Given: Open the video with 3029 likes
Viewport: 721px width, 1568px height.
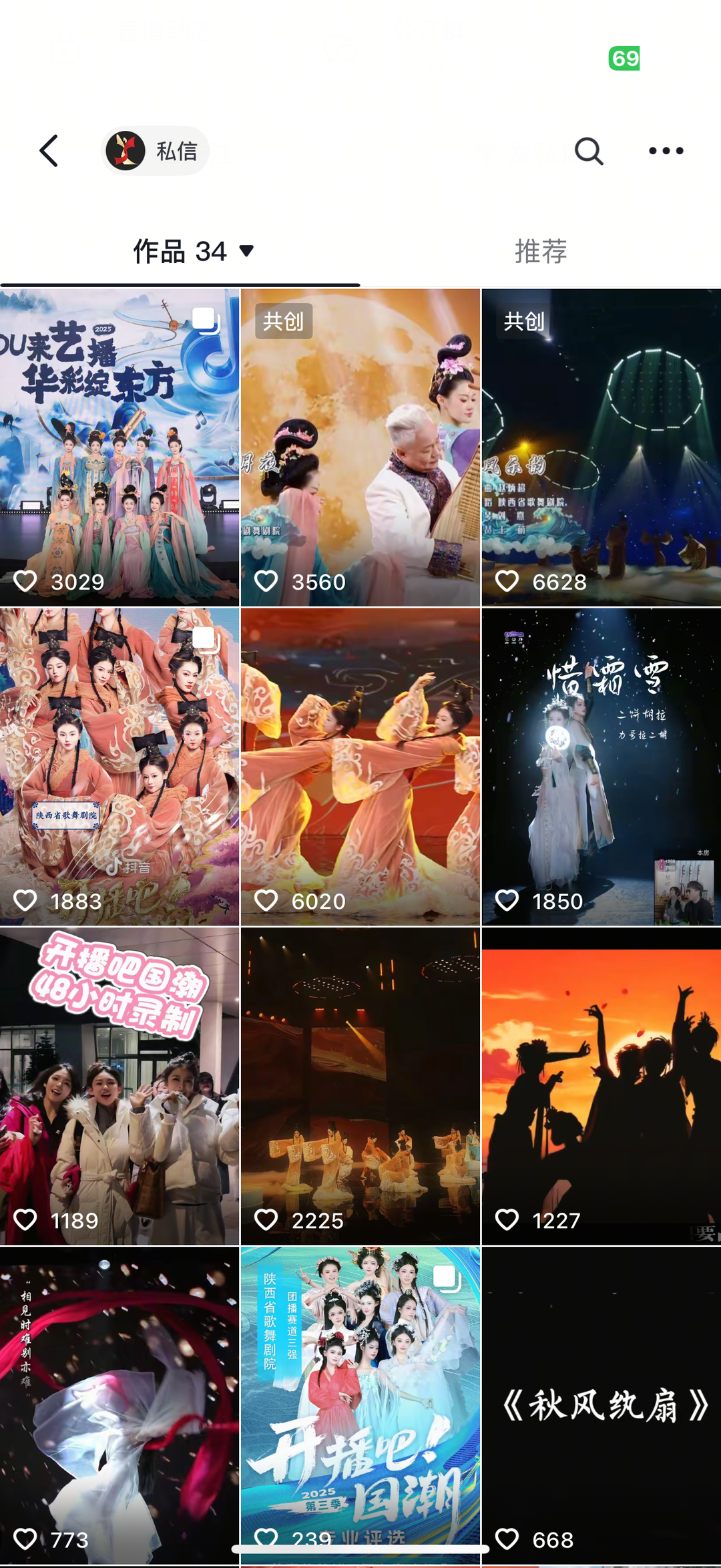Looking at the screenshot, I should click(x=119, y=447).
